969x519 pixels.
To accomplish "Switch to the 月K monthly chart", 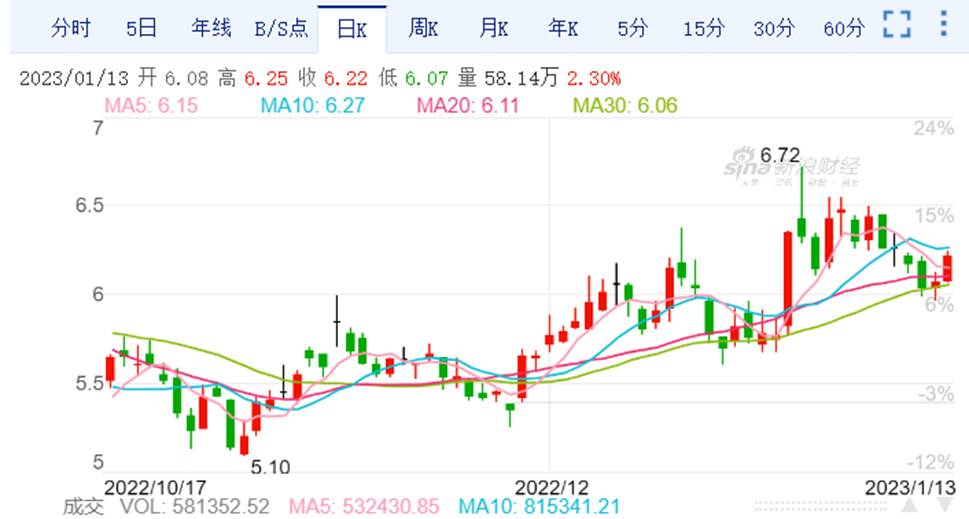I will [493, 29].
